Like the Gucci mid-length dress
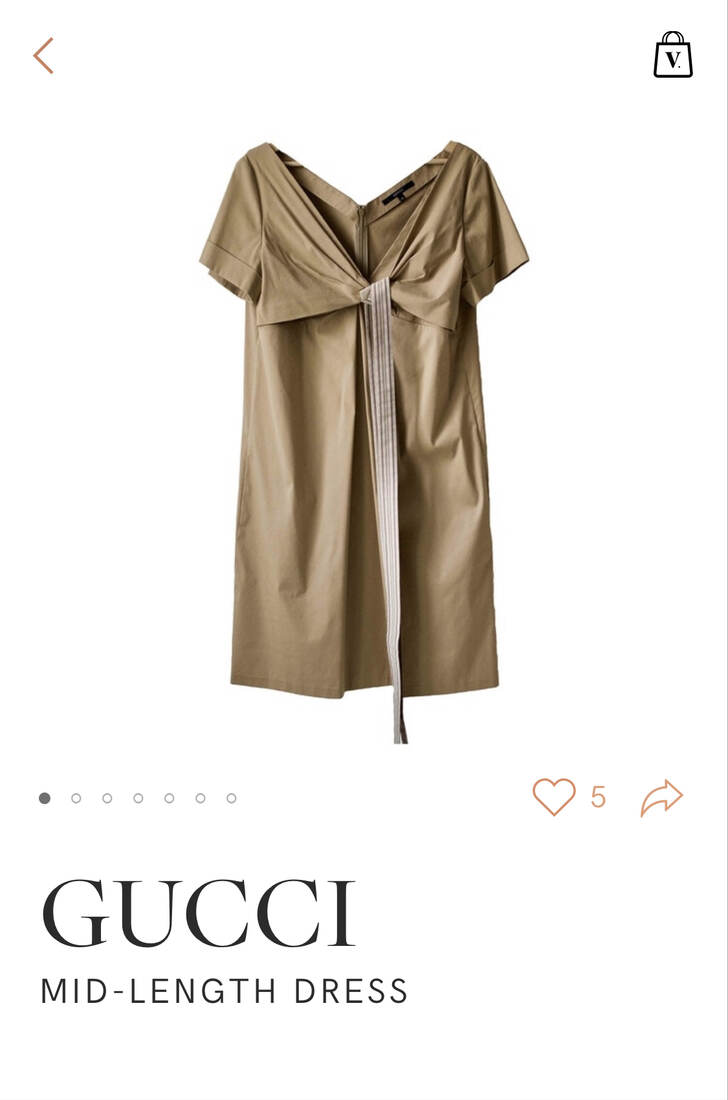This screenshot has width=728, height=1100. coord(553,797)
